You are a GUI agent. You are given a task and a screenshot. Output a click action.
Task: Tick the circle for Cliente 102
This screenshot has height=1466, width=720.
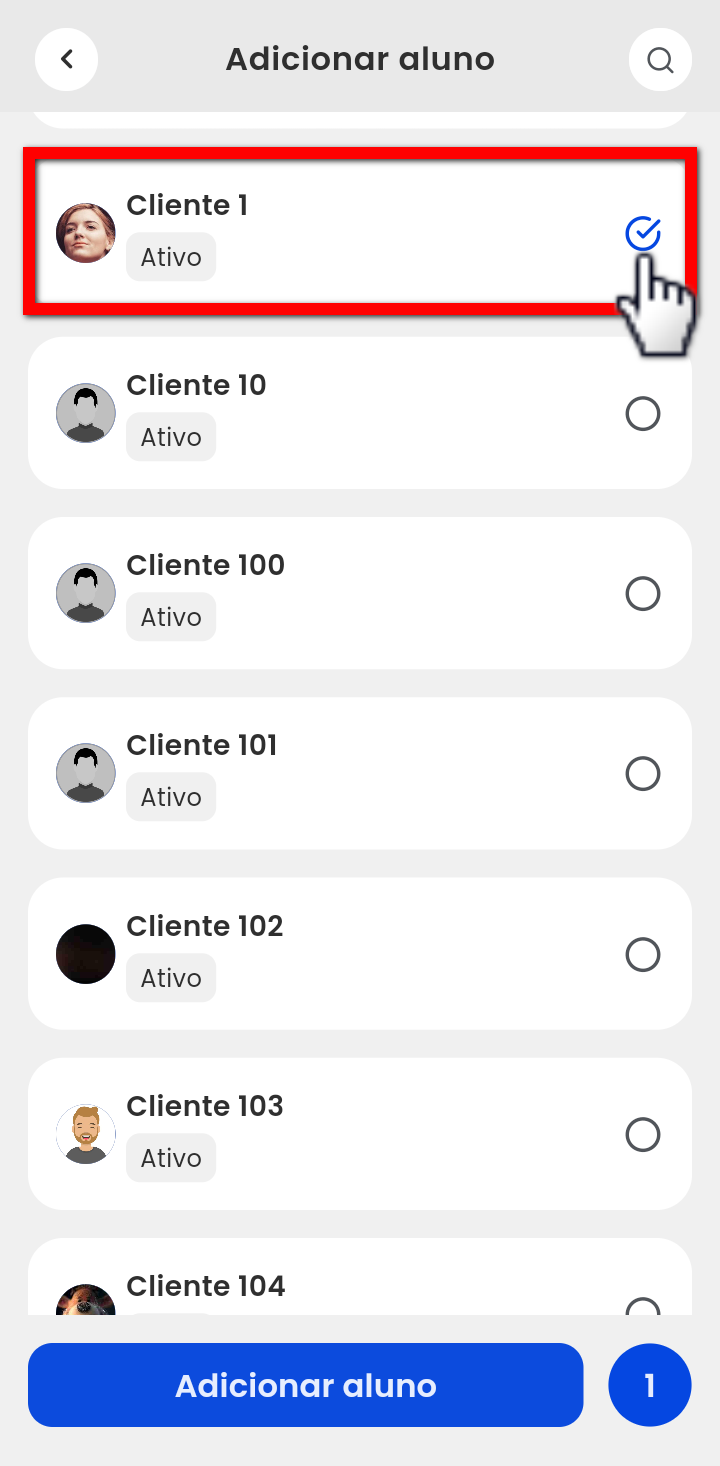pos(642,954)
